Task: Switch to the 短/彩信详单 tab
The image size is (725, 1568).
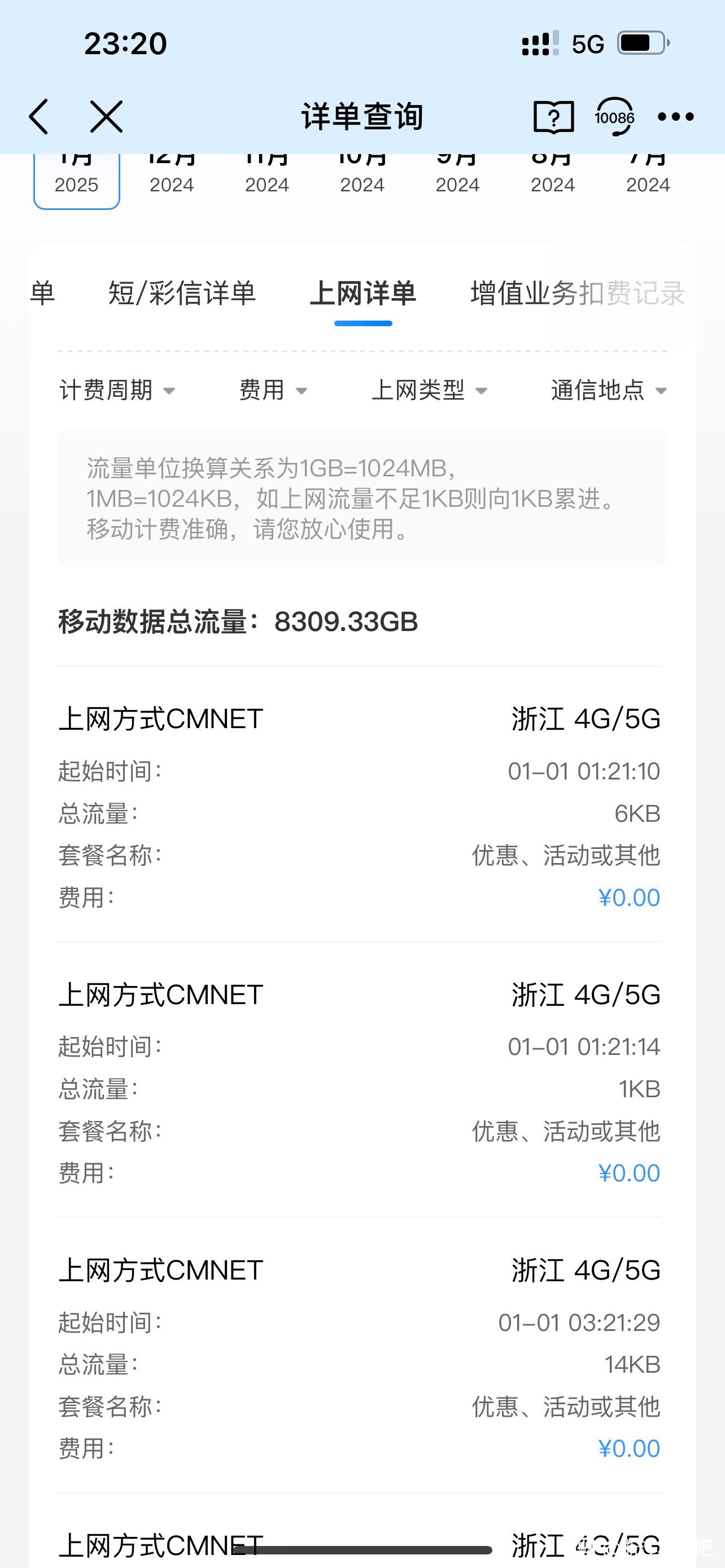Action: pyautogui.click(x=182, y=294)
